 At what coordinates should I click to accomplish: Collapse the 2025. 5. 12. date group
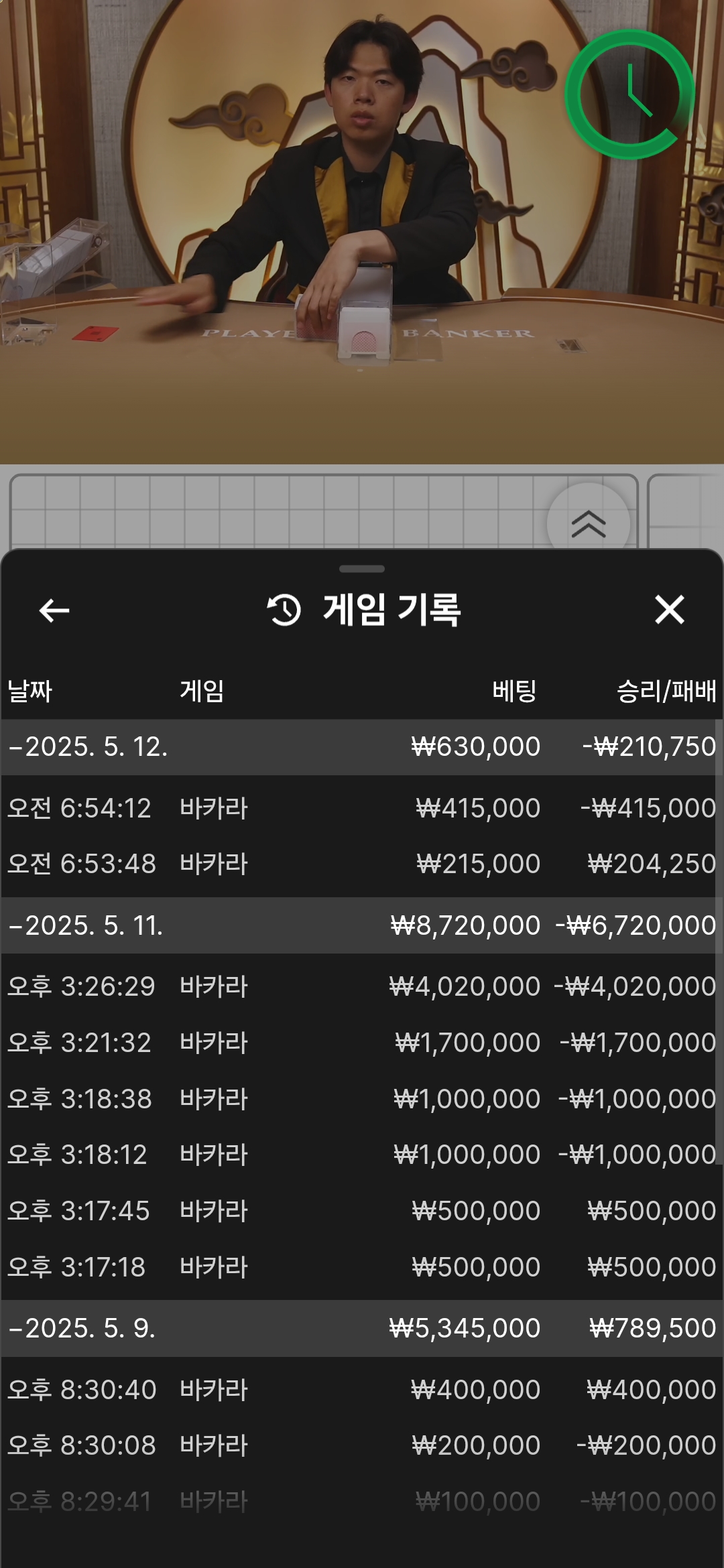pyautogui.click(x=361, y=747)
